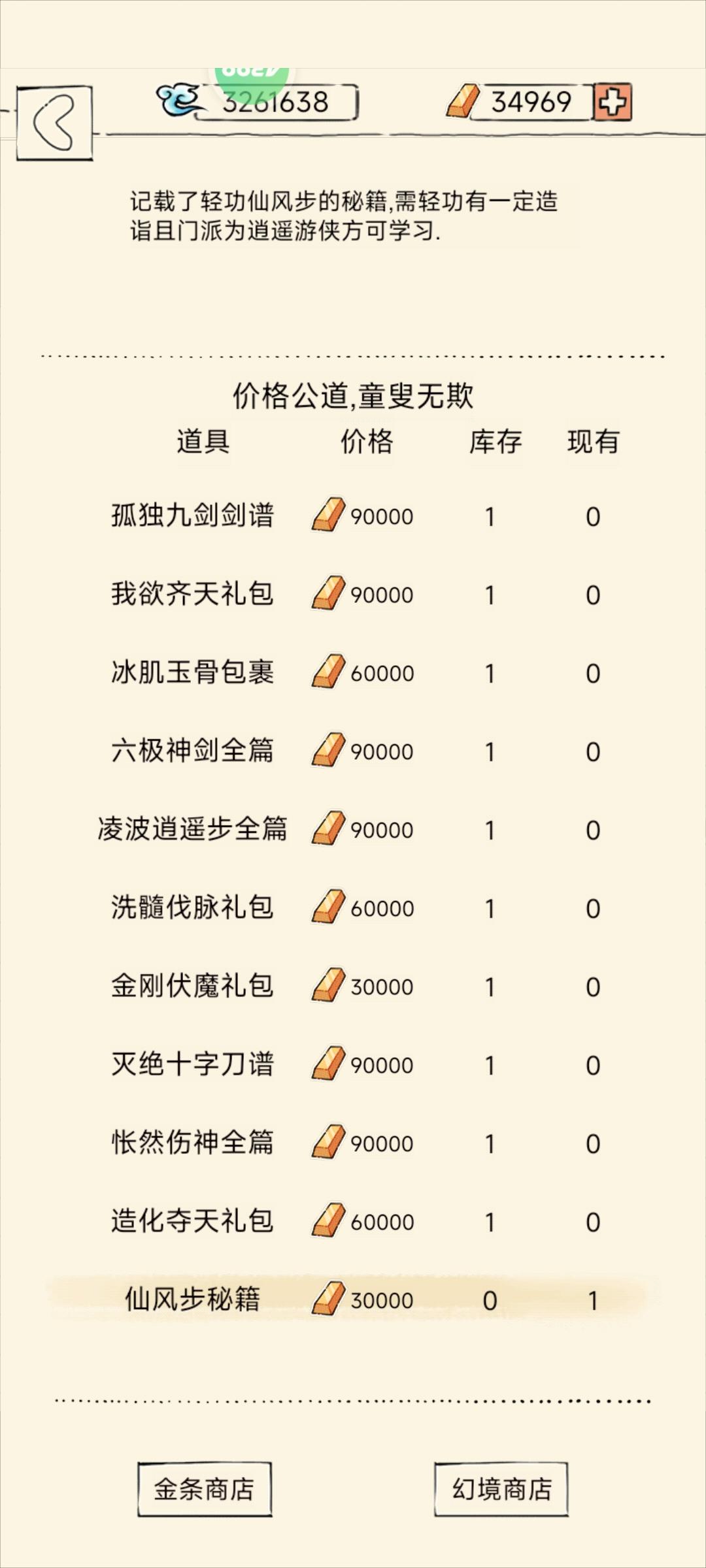
Task: Open the 金条商店 shop
Action: [205, 1489]
